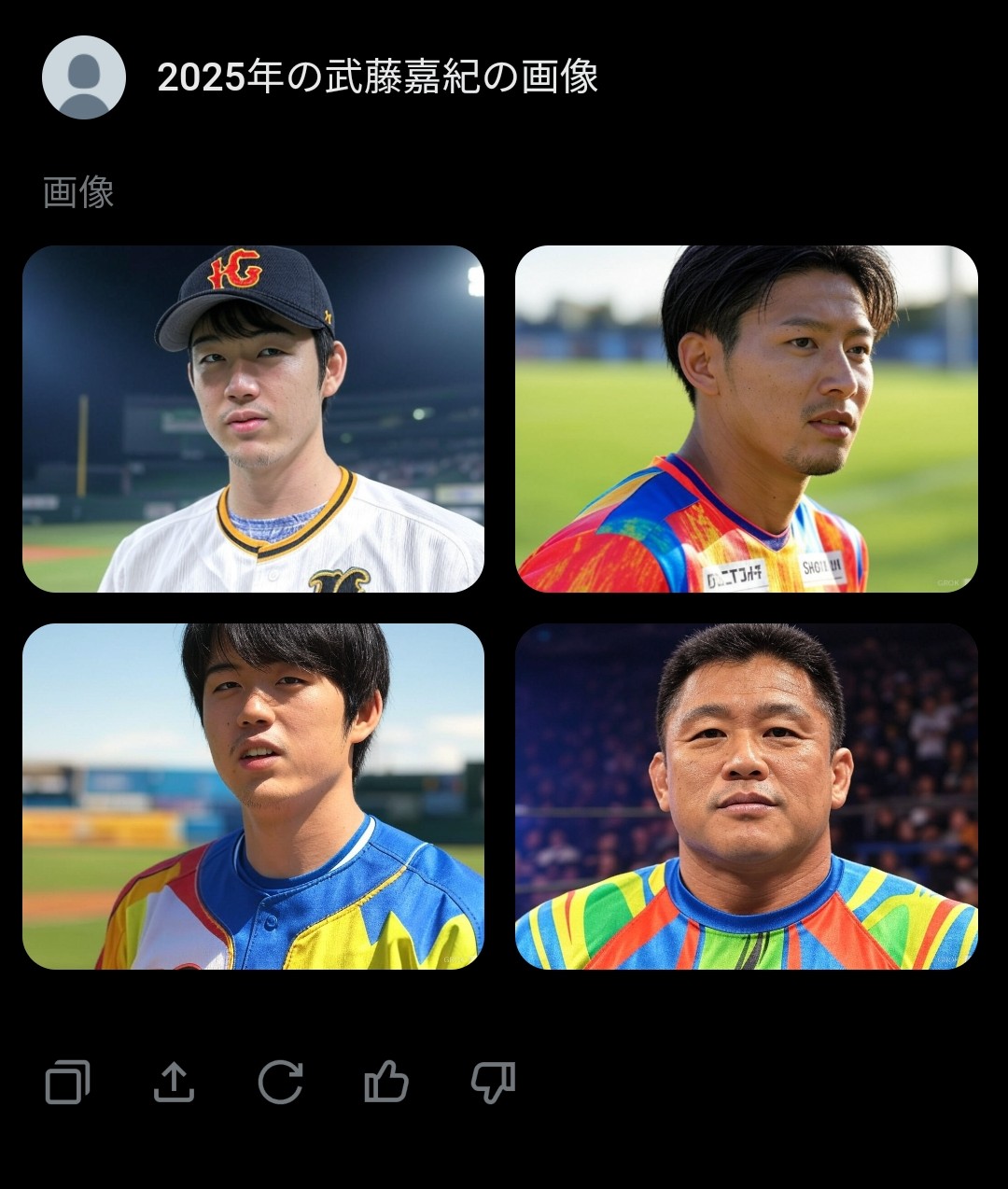Copy the response
Viewport: 1008px width, 1189px height.
[x=68, y=1083]
